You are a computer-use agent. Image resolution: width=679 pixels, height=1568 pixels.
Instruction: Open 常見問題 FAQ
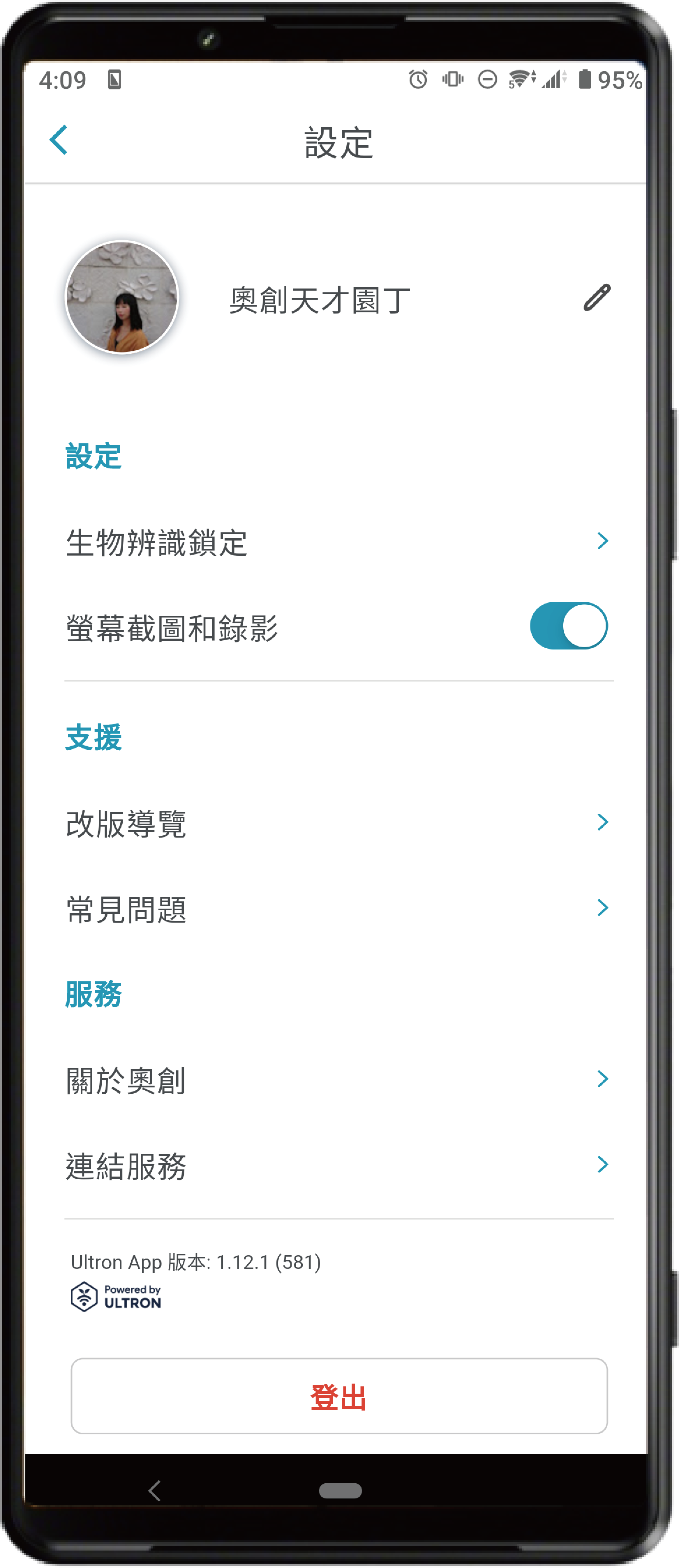pyautogui.click(x=338, y=909)
